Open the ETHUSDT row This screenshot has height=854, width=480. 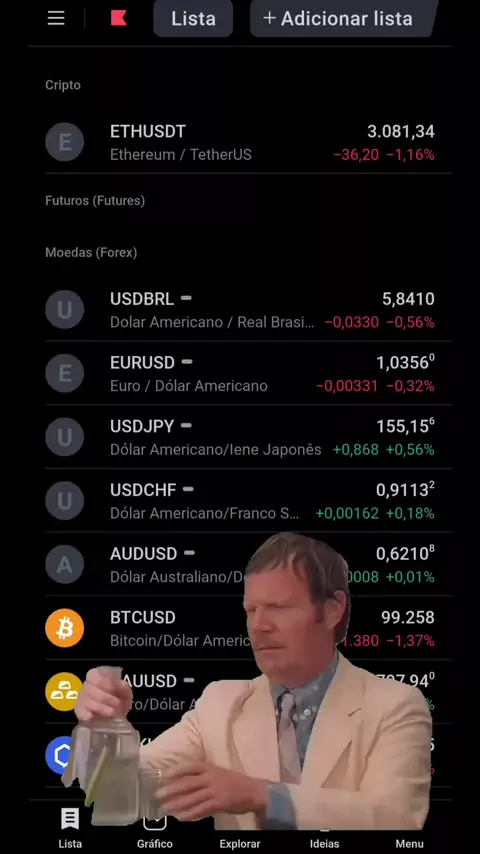[240, 142]
